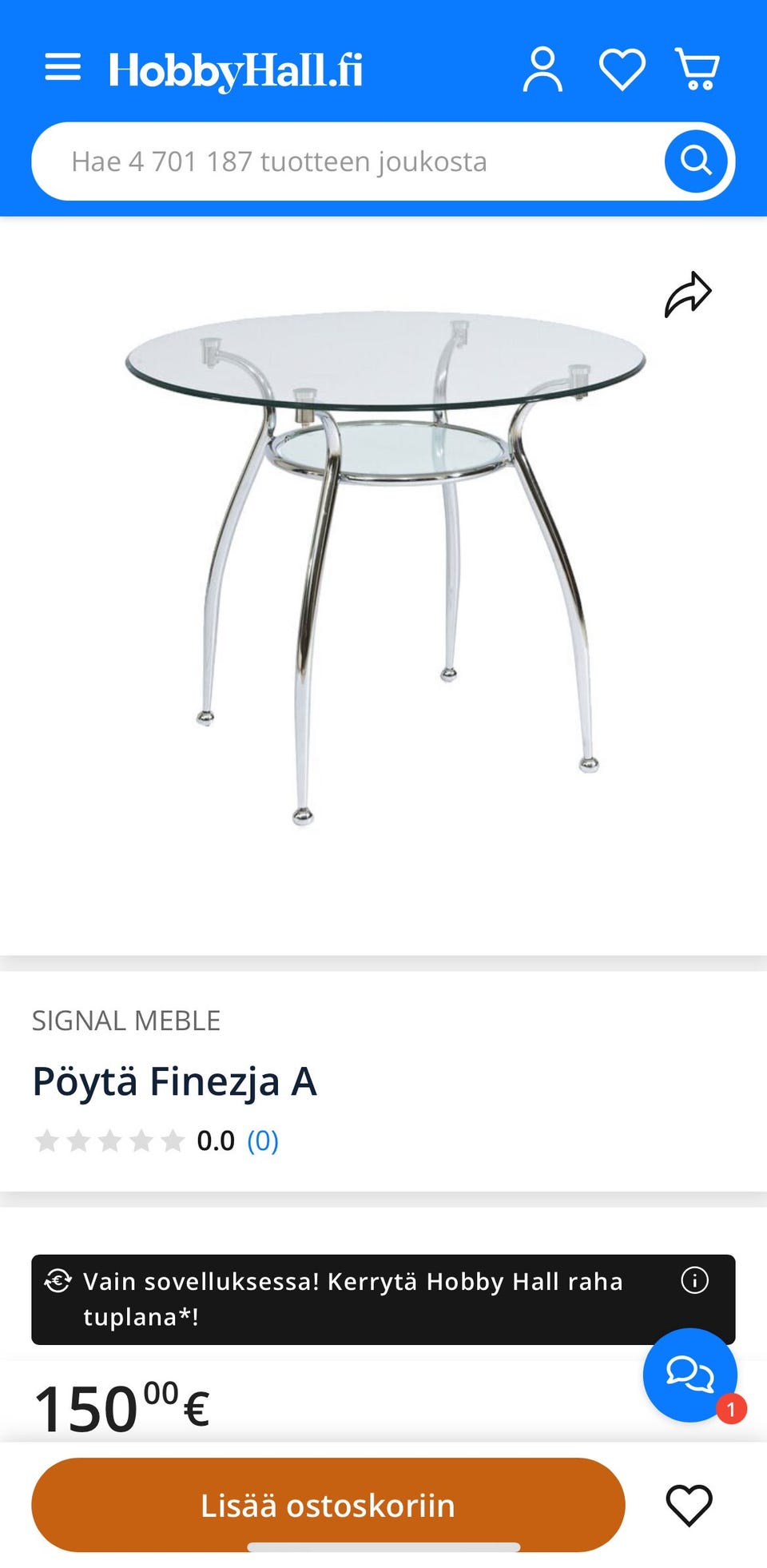Tap Lisää ostoskoriin to add to cart
The image size is (767, 1568).
(328, 1505)
